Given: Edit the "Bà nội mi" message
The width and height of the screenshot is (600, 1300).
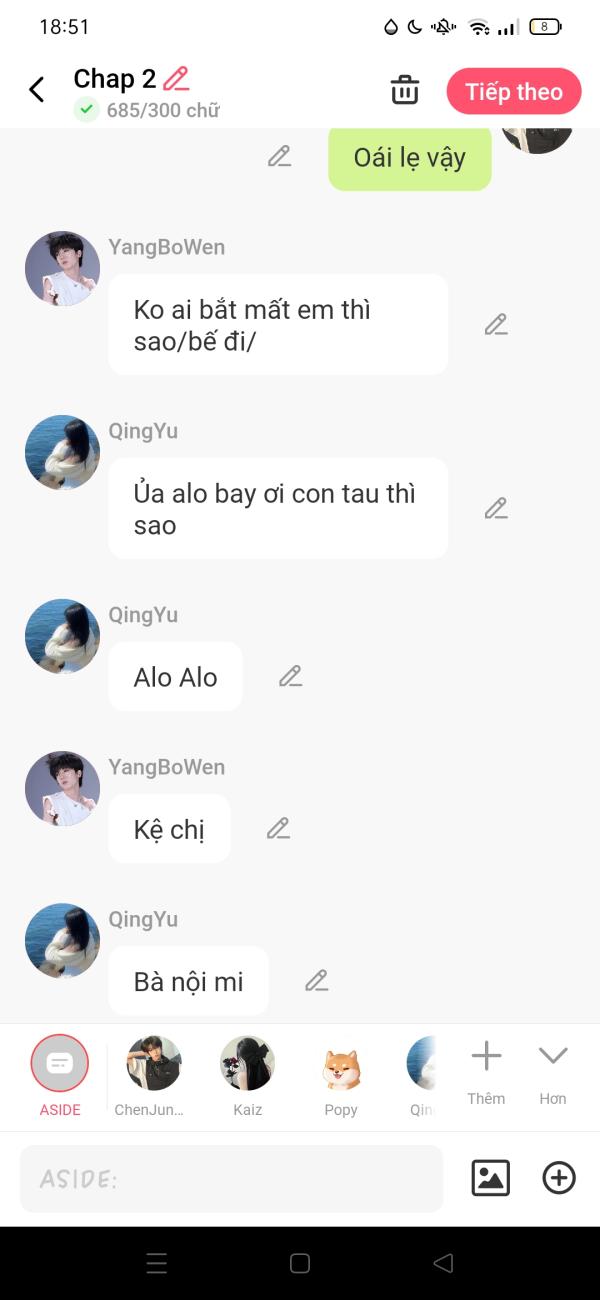Looking at the screenshot, I should [x=316, y=981].
